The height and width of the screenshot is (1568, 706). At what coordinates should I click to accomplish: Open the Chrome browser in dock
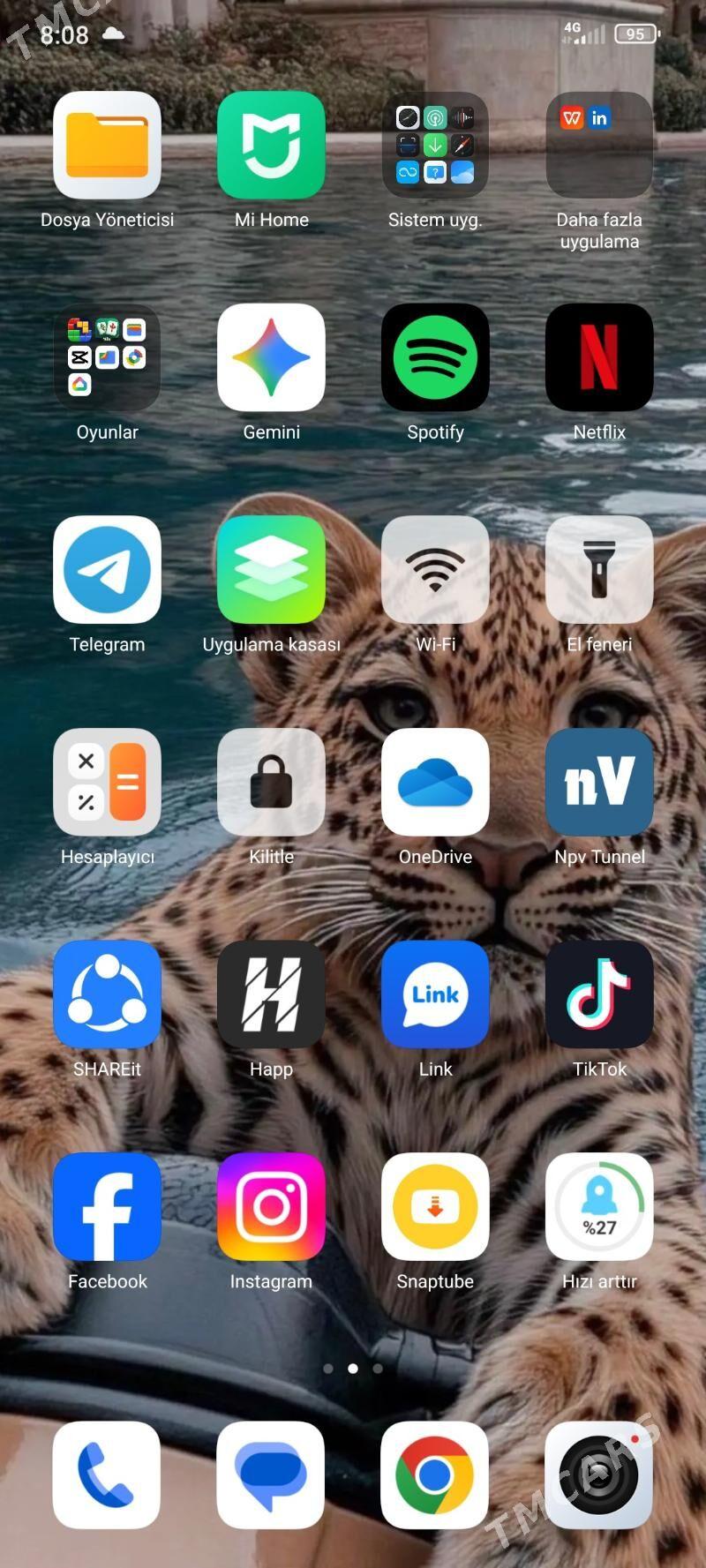click(x=434, y=1474)
